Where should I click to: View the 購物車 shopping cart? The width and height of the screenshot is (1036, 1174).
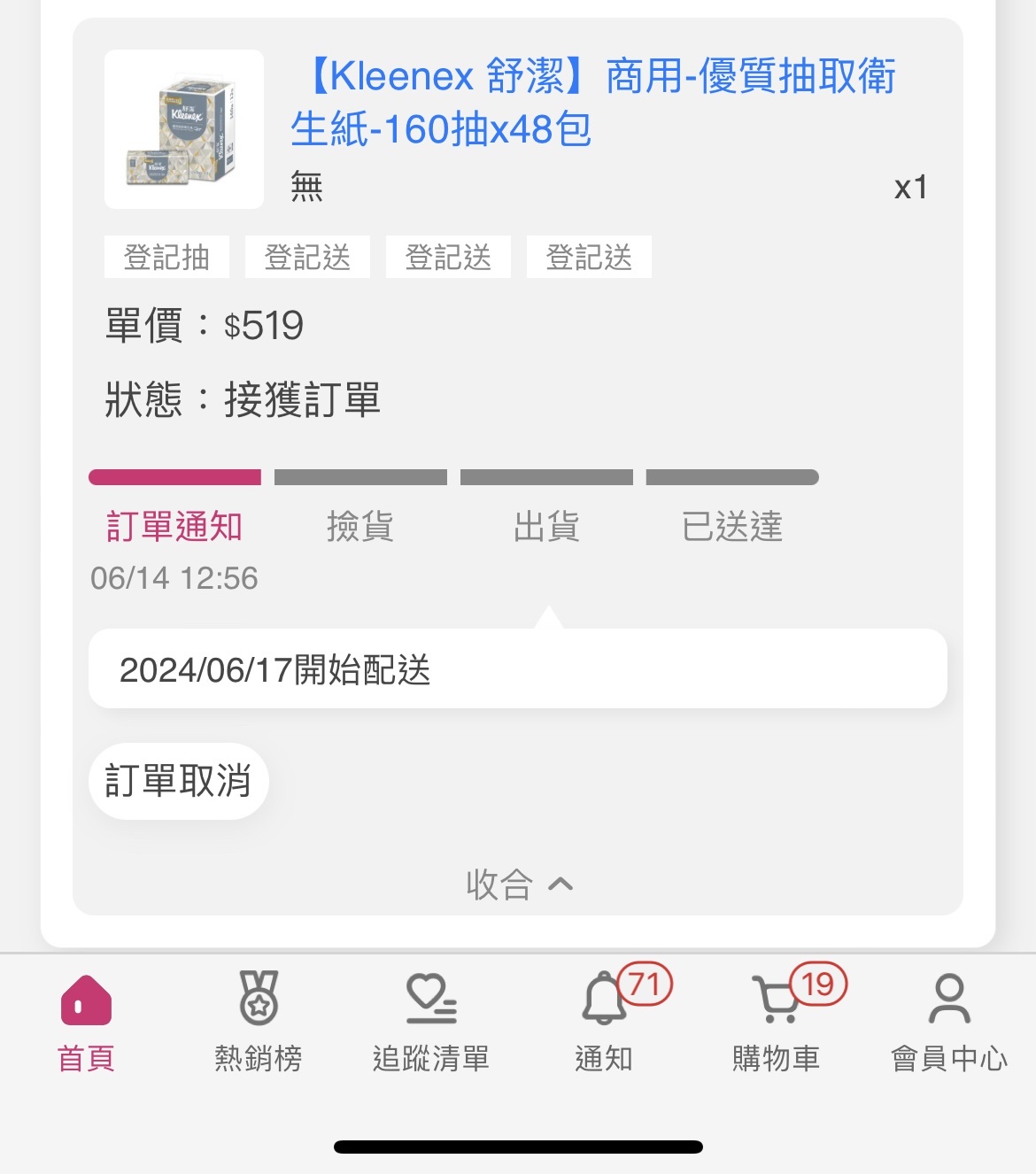(777, 1023)
